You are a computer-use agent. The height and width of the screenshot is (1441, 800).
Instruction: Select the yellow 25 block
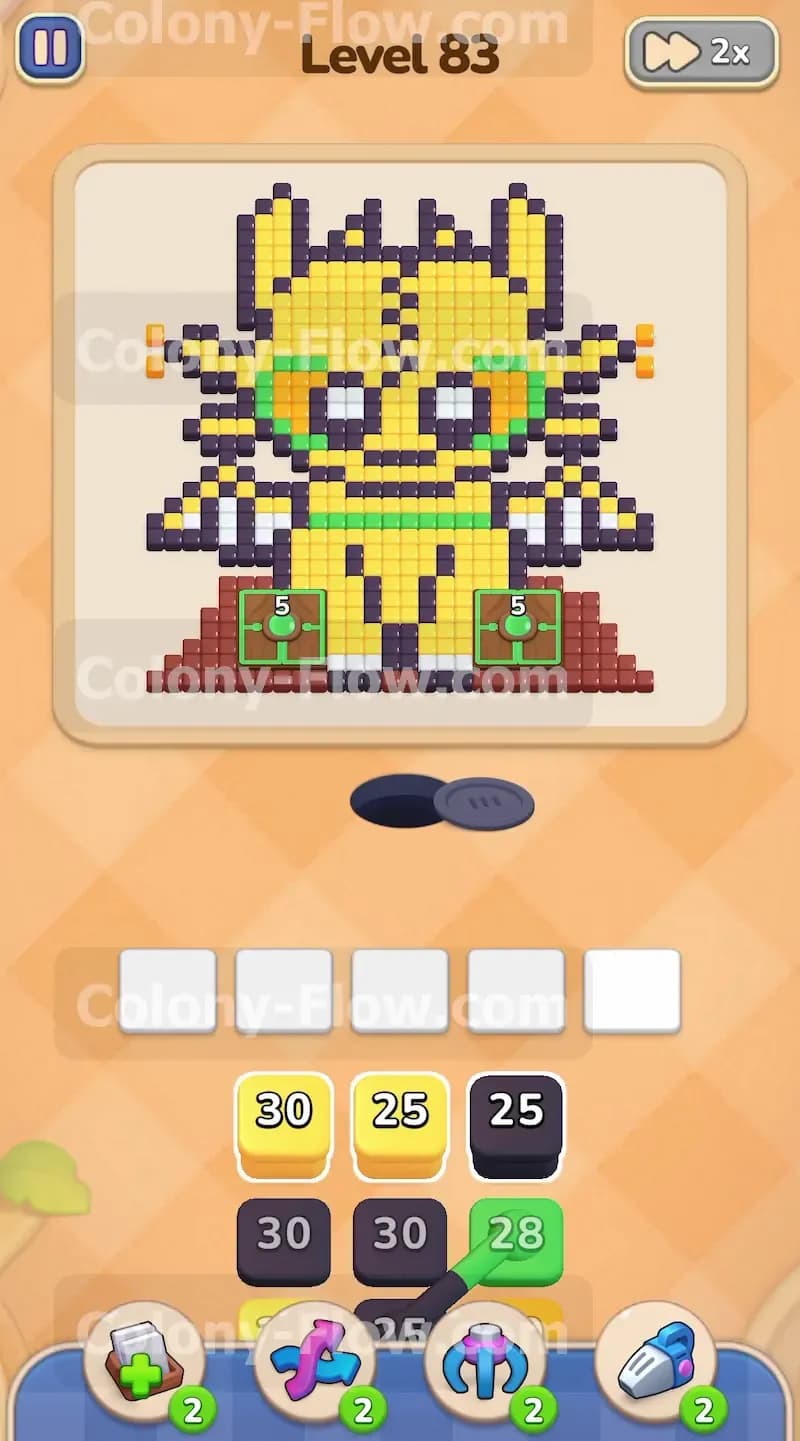[400, 1125]
